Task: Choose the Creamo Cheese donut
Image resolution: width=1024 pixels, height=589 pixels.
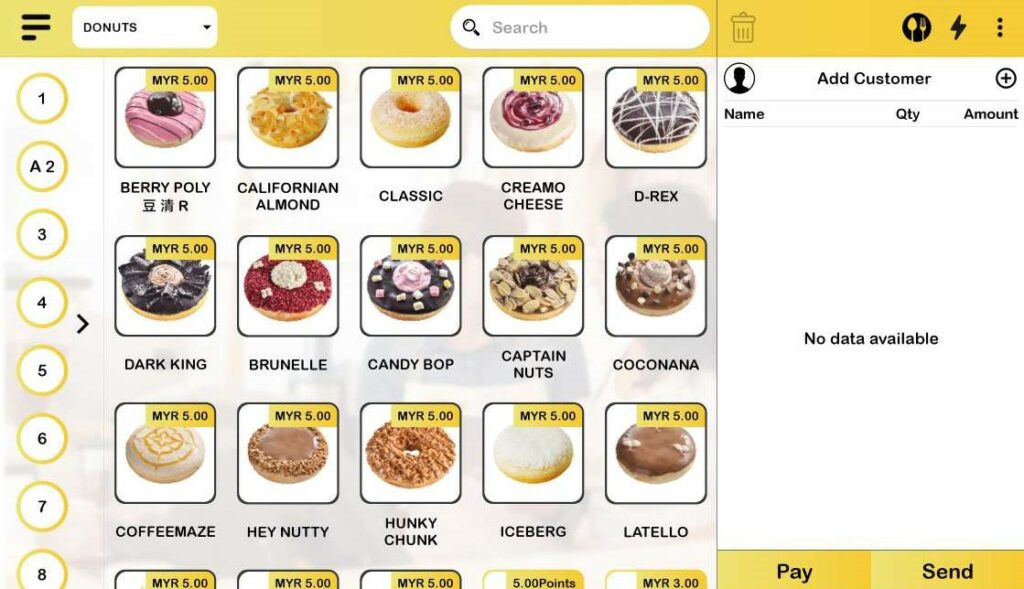Action: coord(533,118)
